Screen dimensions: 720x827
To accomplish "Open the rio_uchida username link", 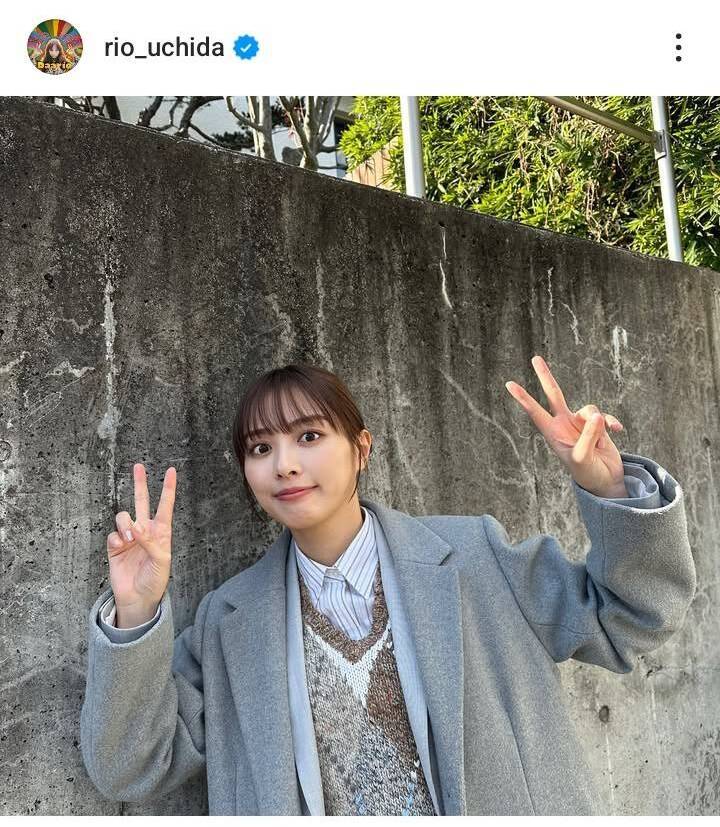I will (164, 47).
